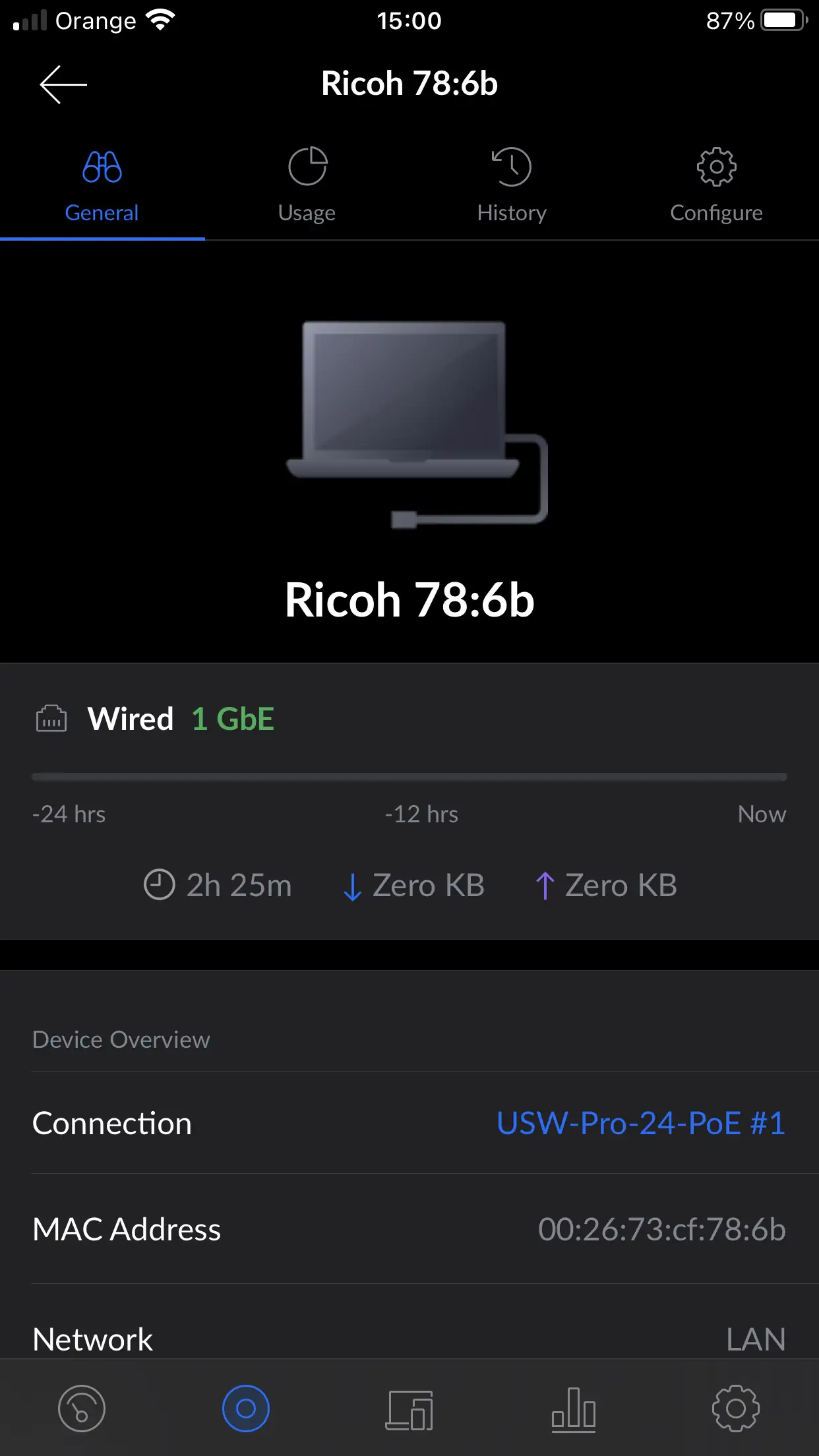This screenshot has height=1456, width=819.
Task: Open the dashboard gauge tab in bottom bar
Action: pyautogui.click(x=82, y=1409)
